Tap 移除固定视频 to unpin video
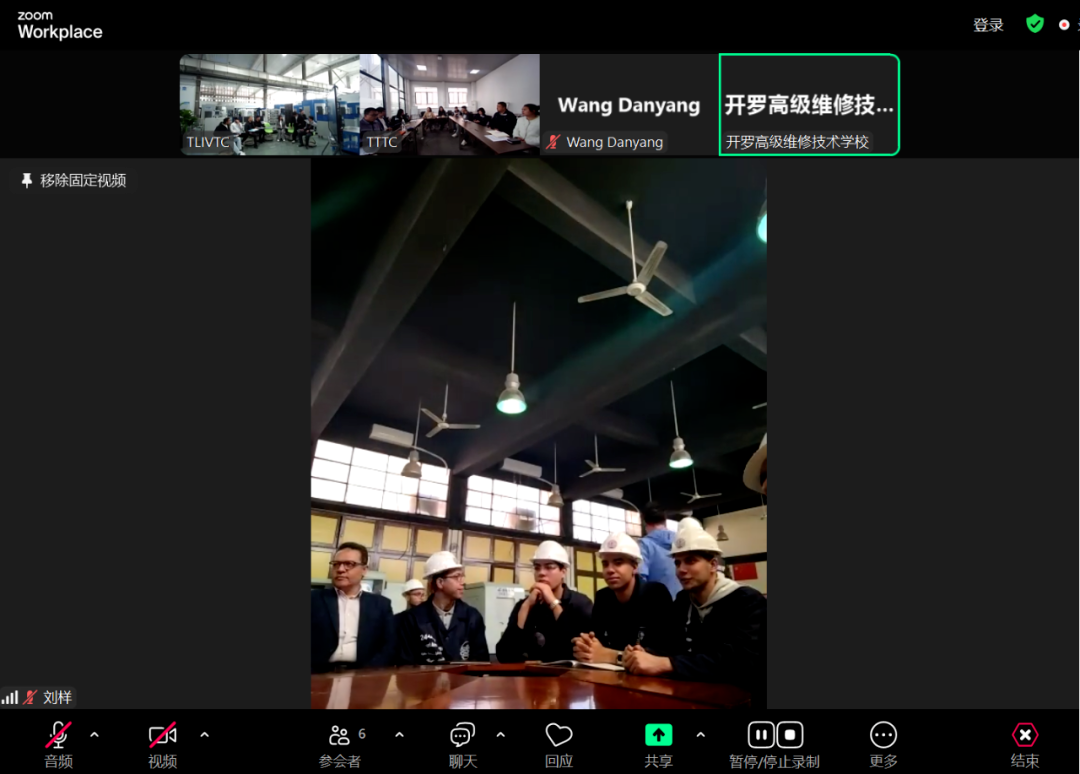This screenshot has height=774, width=1080. click(74, 181)
